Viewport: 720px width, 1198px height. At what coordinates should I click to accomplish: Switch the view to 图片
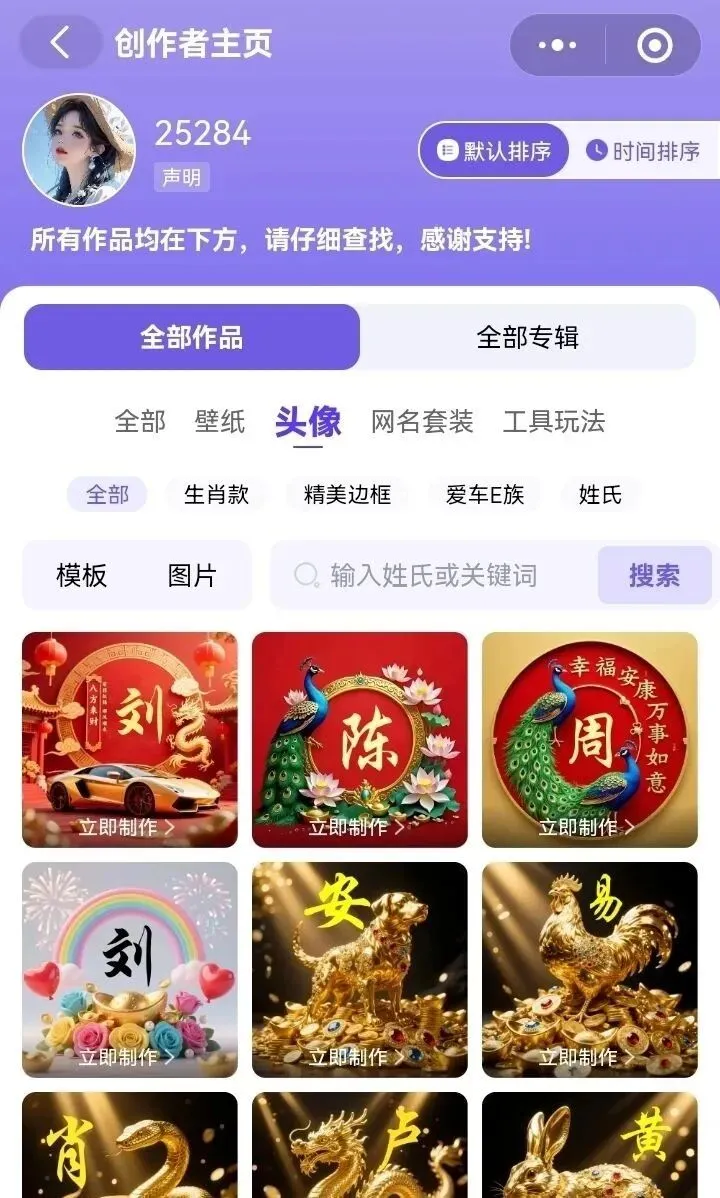(192, 575)
